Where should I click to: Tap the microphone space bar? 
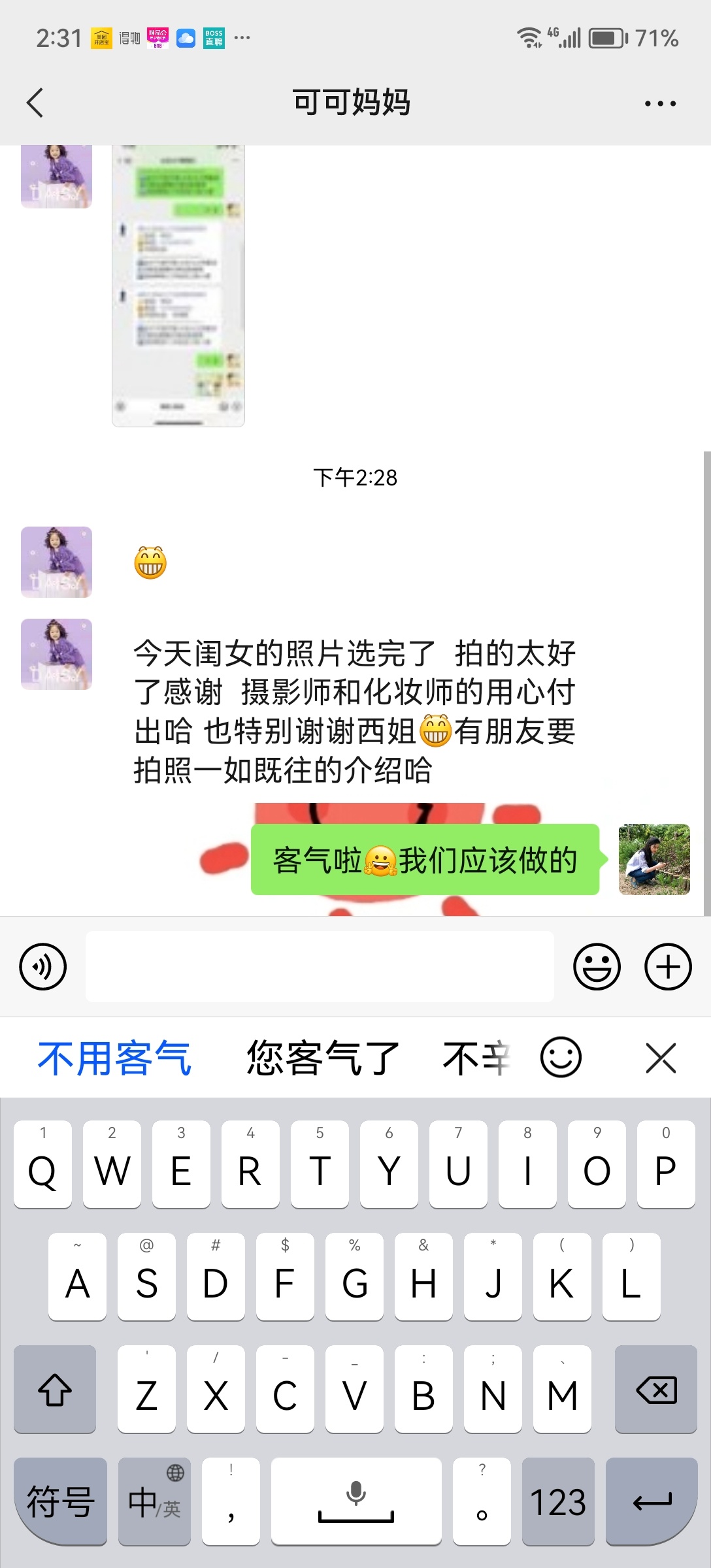(x=356, y=1501)
